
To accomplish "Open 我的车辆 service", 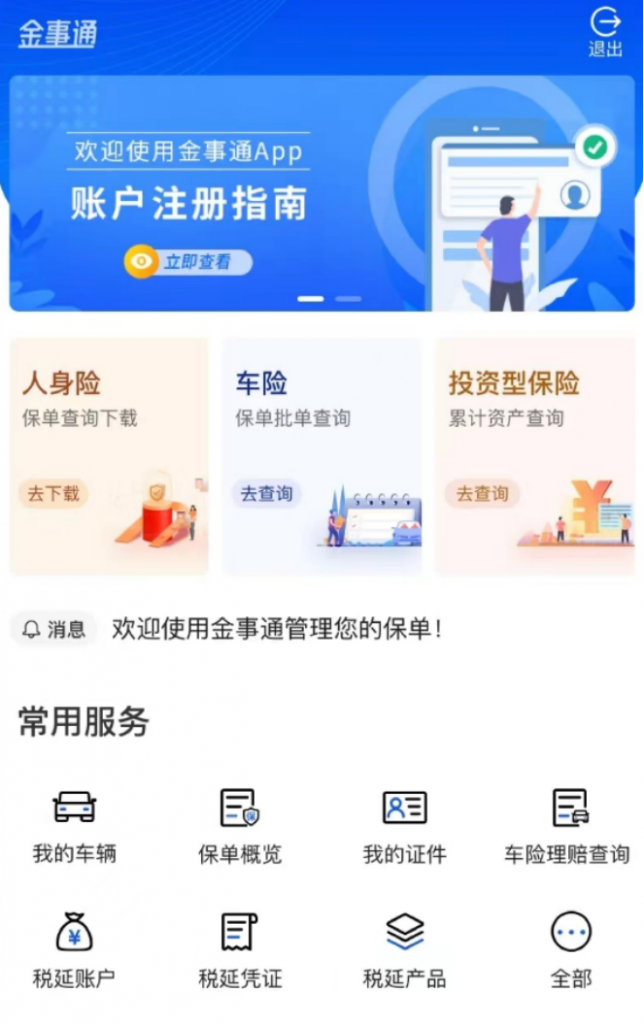I will (74, 825).
